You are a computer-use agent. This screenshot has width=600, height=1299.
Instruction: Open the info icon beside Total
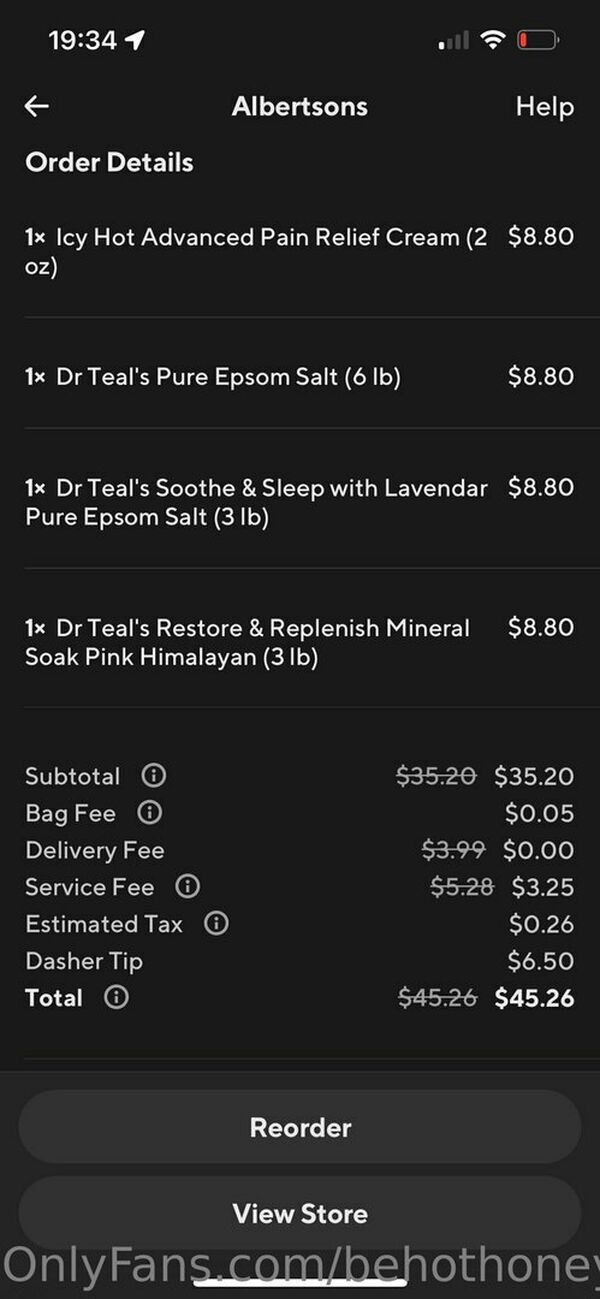(x=116, y=997)
